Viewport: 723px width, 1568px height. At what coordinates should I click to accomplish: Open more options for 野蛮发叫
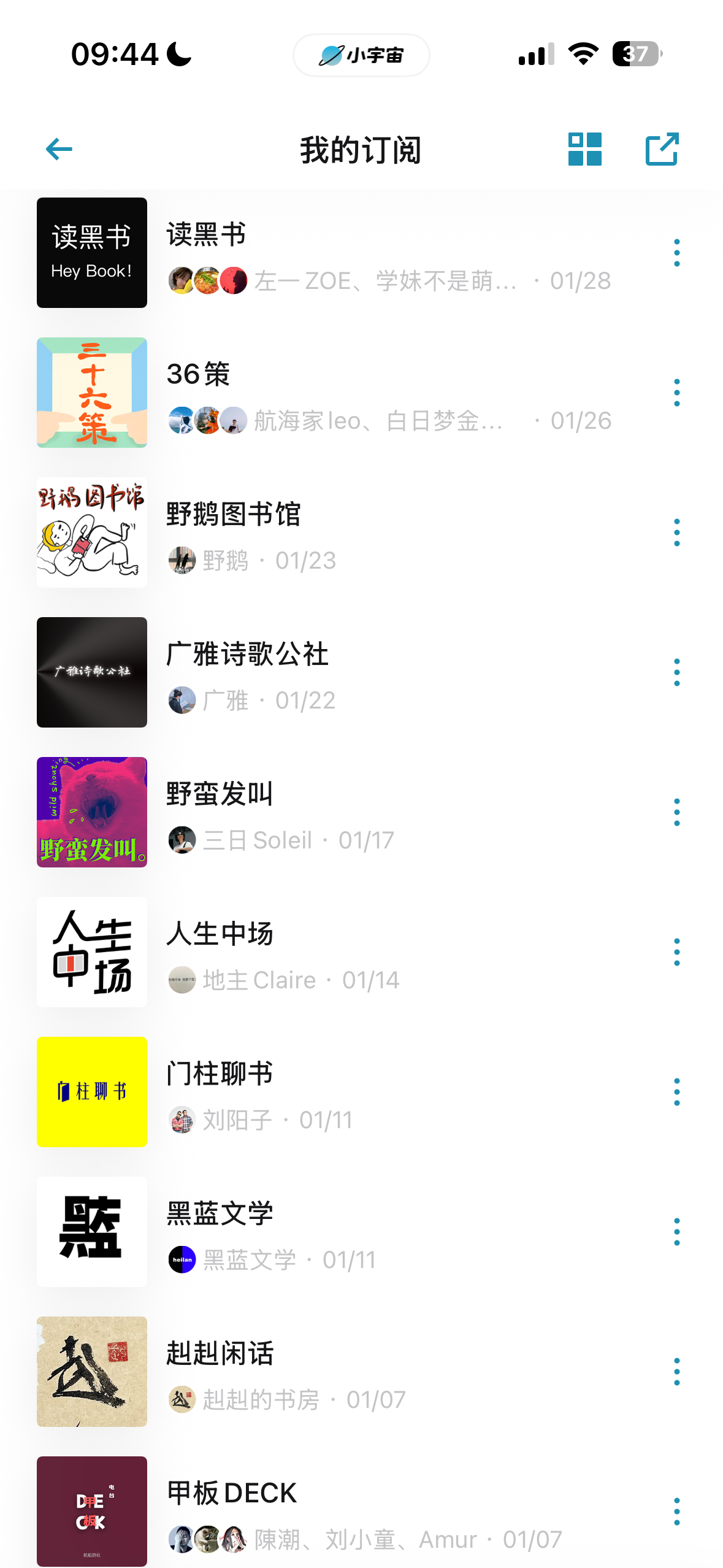pyautogui.click(x=676, y=812)
